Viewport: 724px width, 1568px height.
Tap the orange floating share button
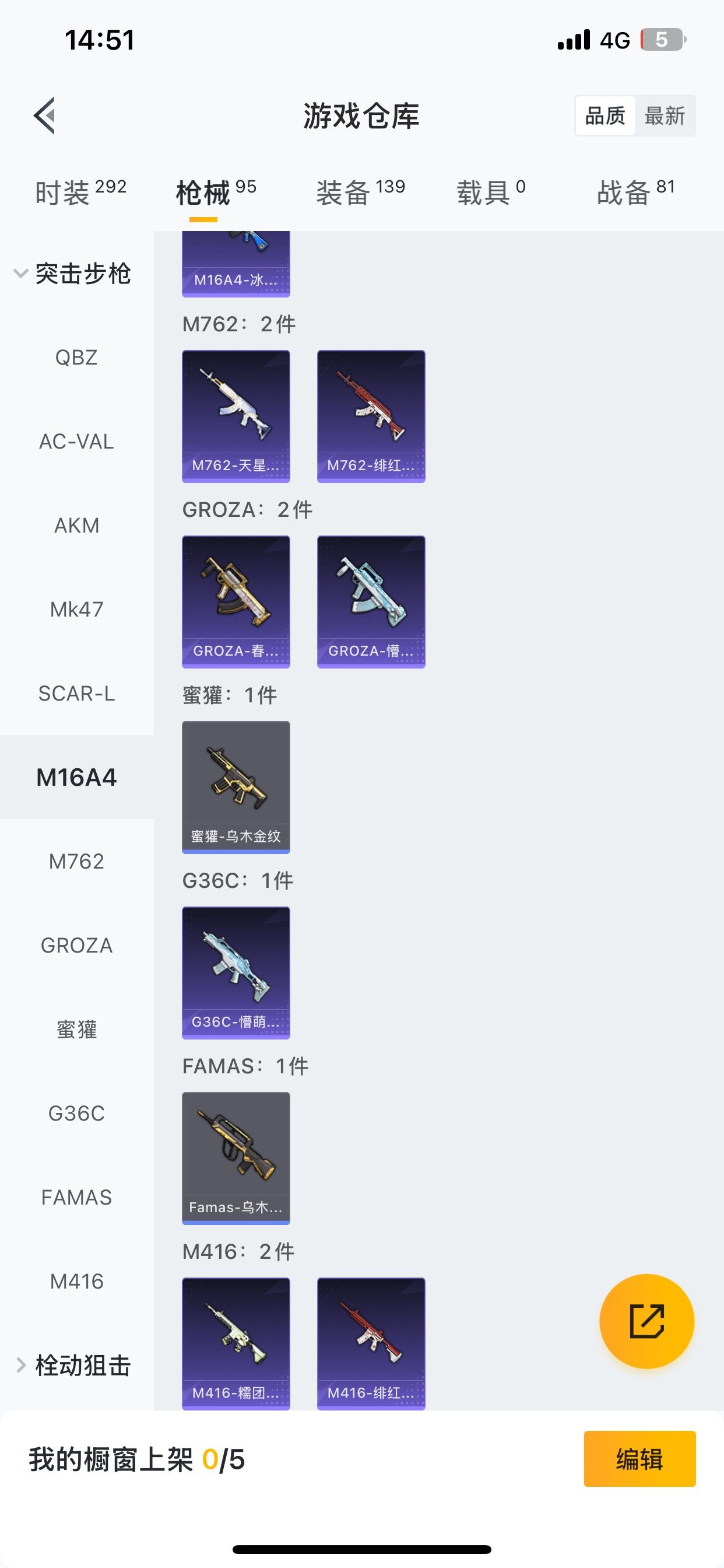[646, 1321]
